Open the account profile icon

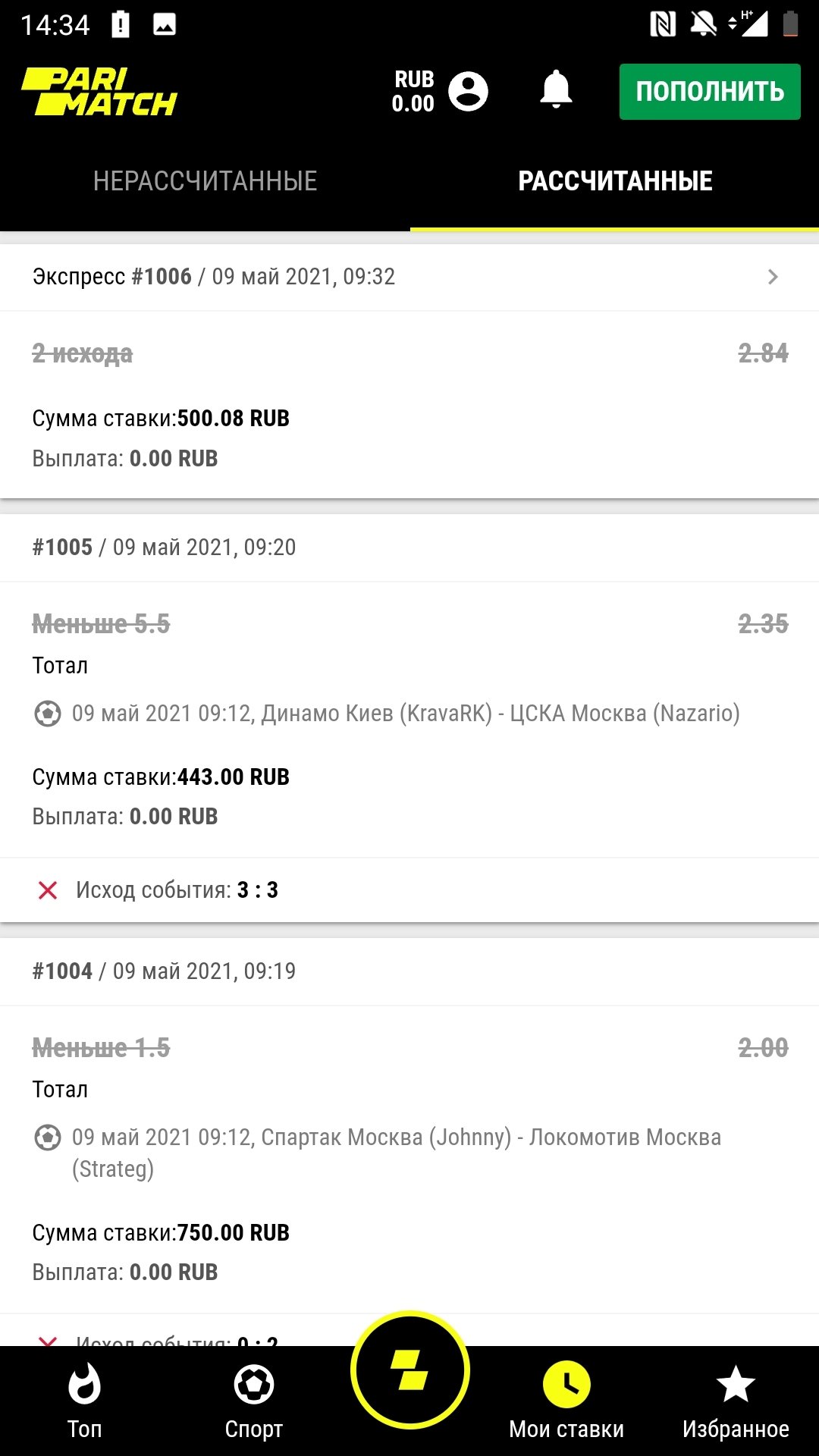pos(468,92)
